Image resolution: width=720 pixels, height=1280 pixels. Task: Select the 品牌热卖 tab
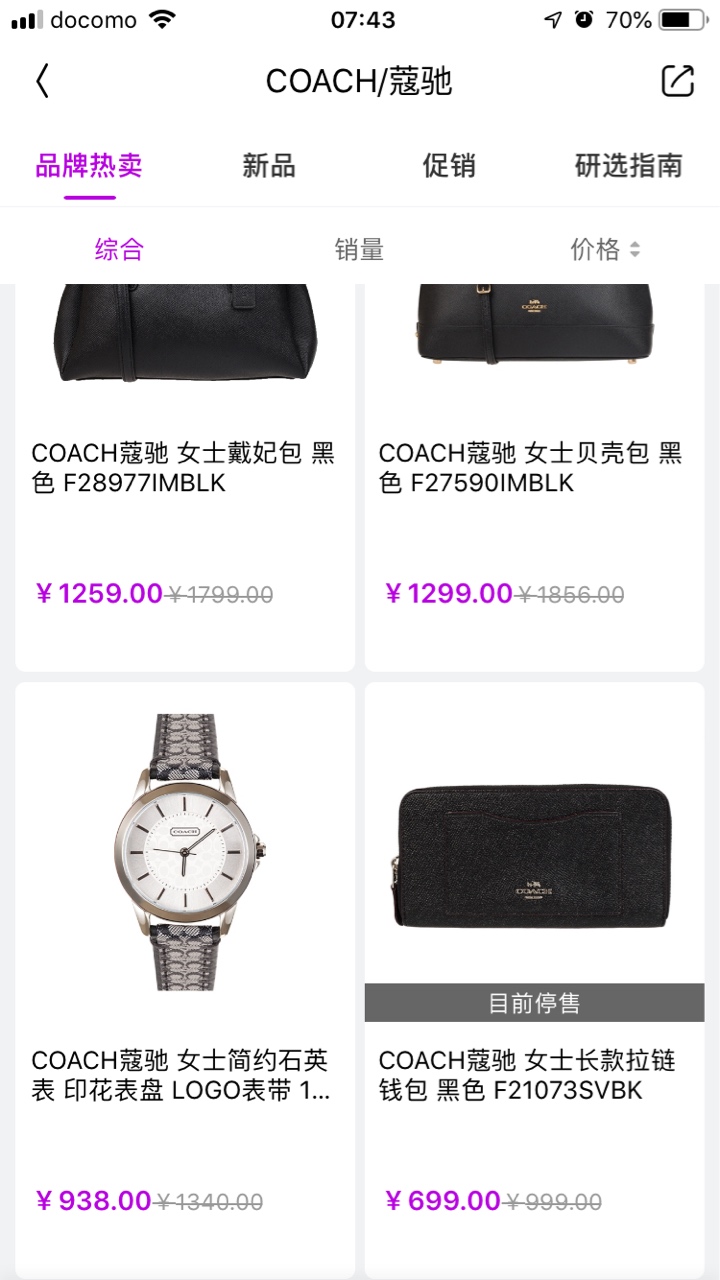point(89,165)
